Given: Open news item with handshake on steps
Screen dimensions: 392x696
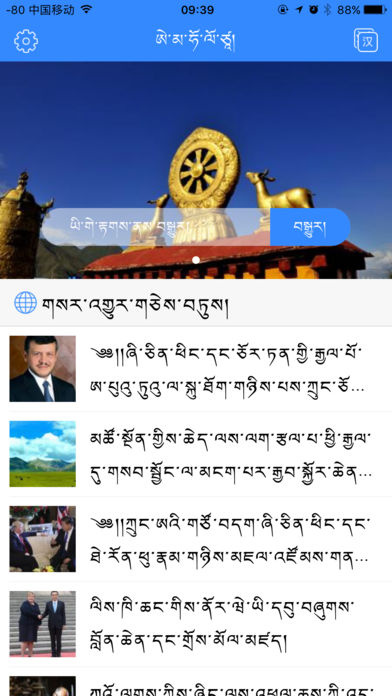Looking at the screenshot, I should [x=196, y=624].
